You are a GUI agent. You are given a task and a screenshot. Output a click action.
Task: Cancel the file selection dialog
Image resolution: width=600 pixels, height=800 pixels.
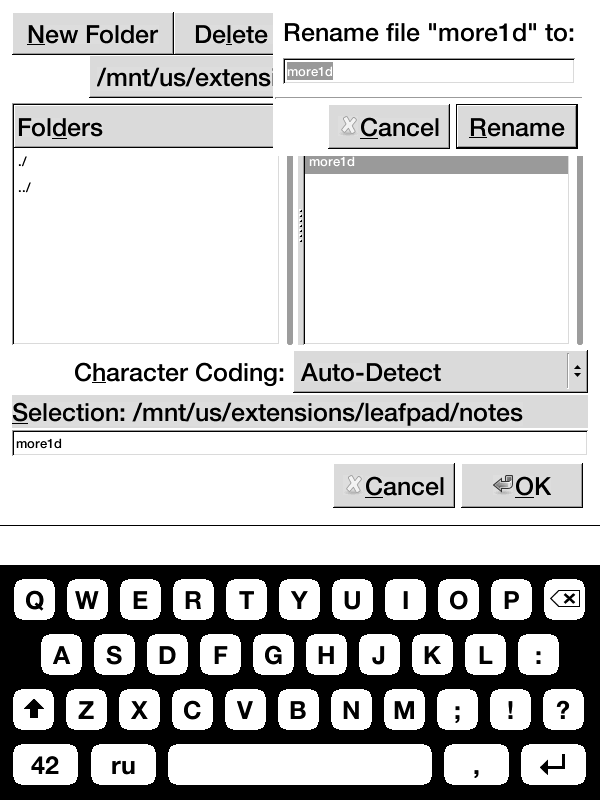[394, 486]
